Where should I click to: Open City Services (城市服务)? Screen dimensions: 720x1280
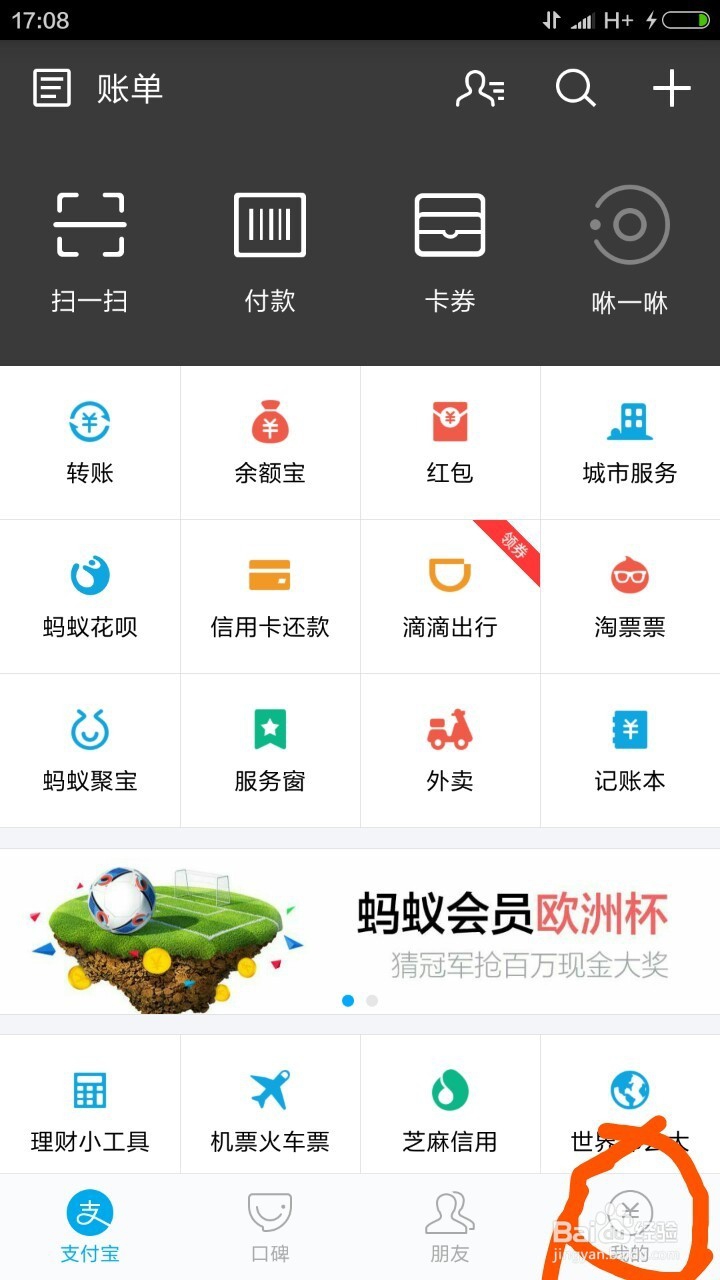point(629,440)
